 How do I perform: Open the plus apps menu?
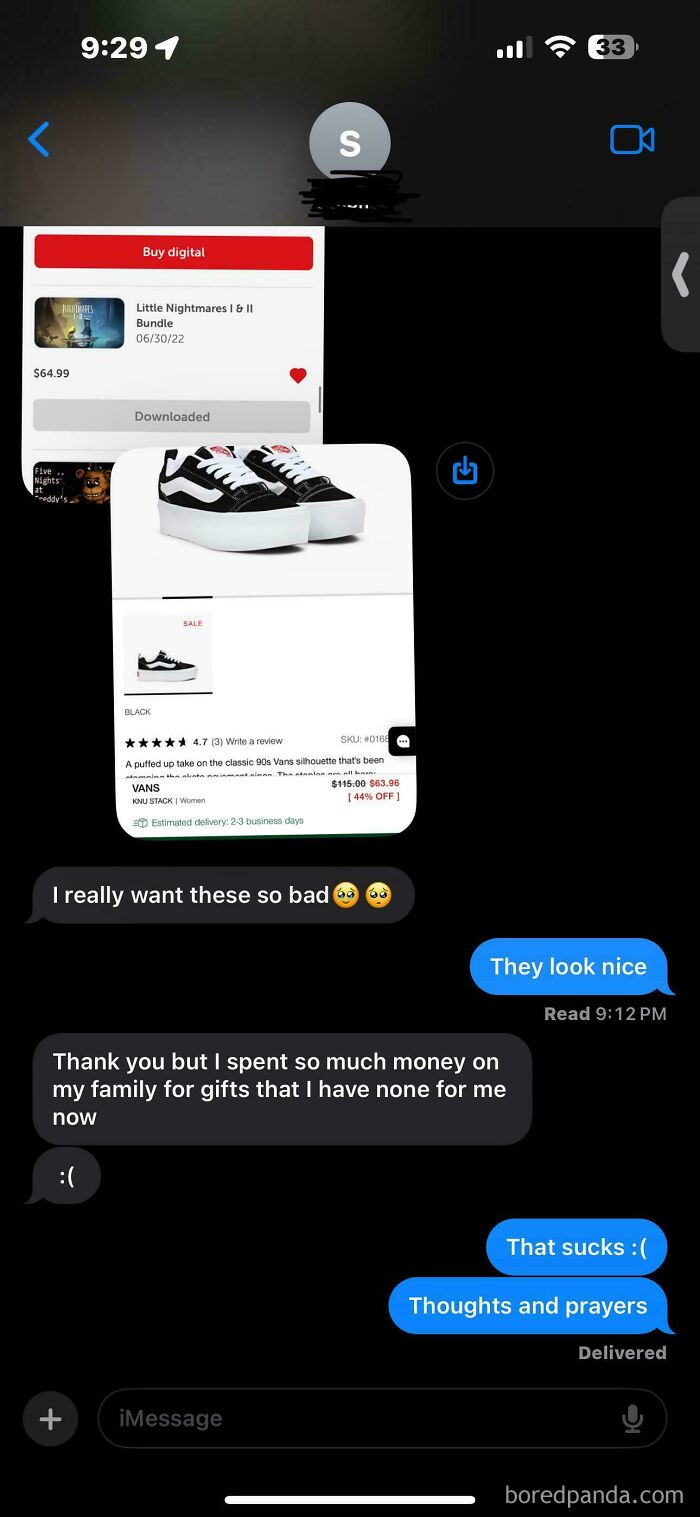pos(50,1418)
